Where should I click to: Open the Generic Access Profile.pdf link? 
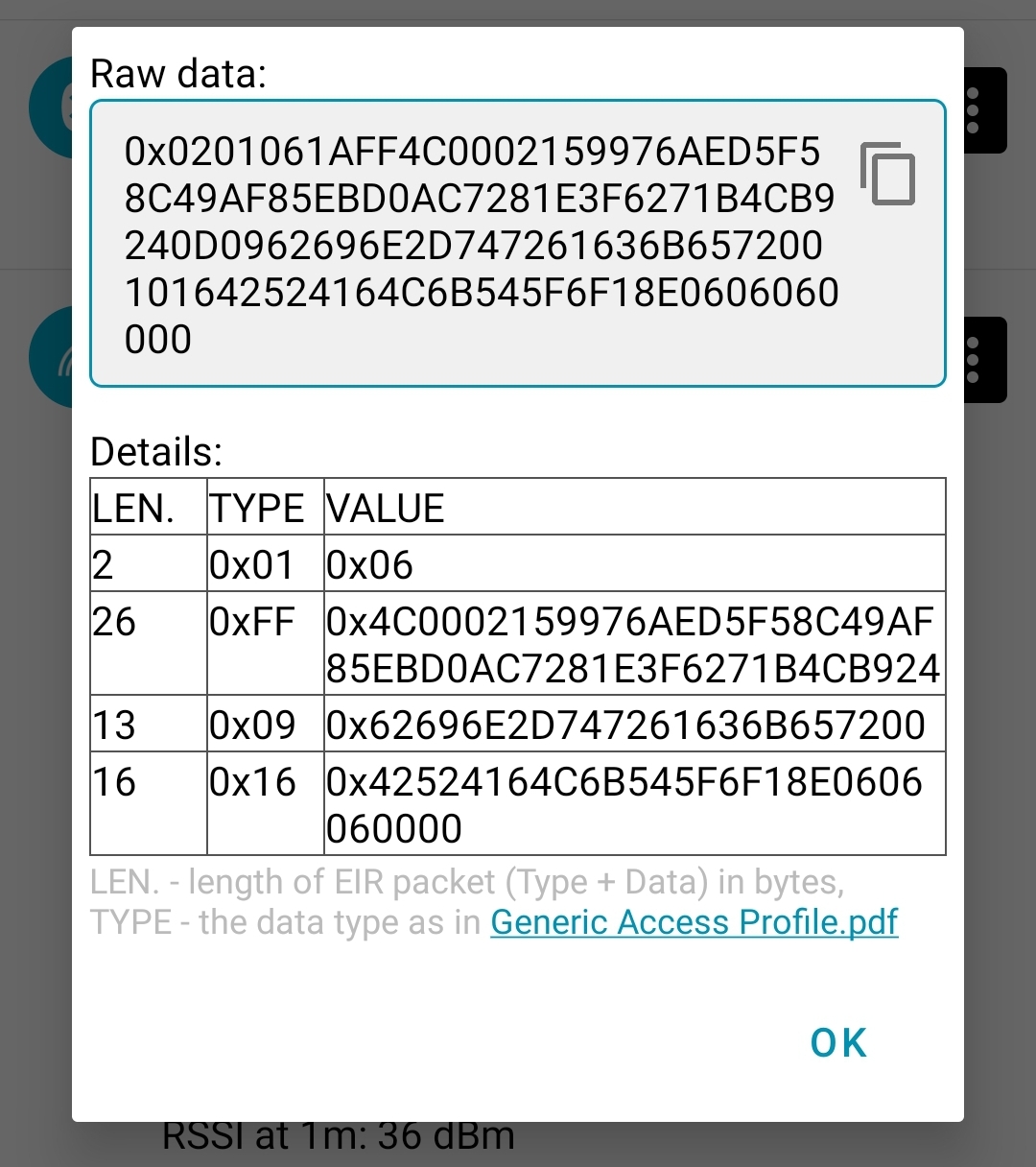click(694, 922)
